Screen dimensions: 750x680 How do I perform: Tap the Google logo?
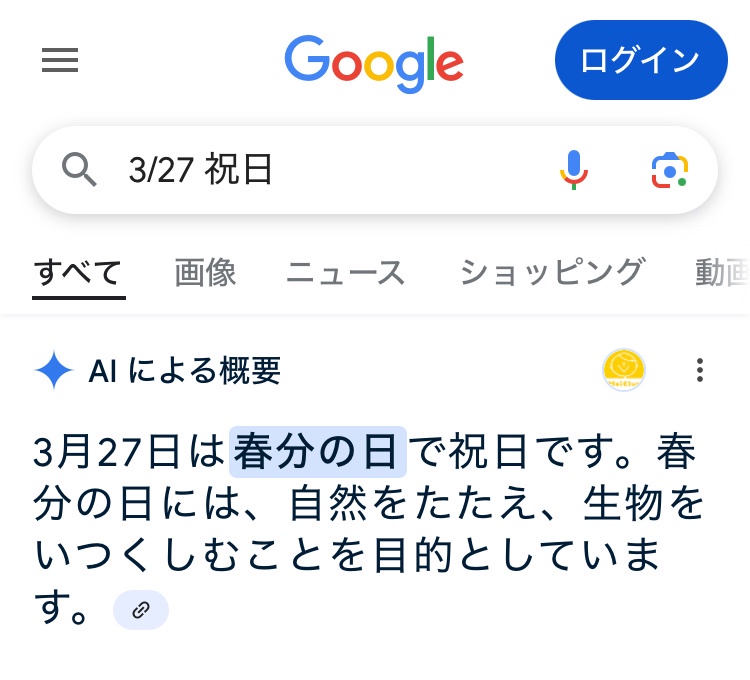point(374,60)
